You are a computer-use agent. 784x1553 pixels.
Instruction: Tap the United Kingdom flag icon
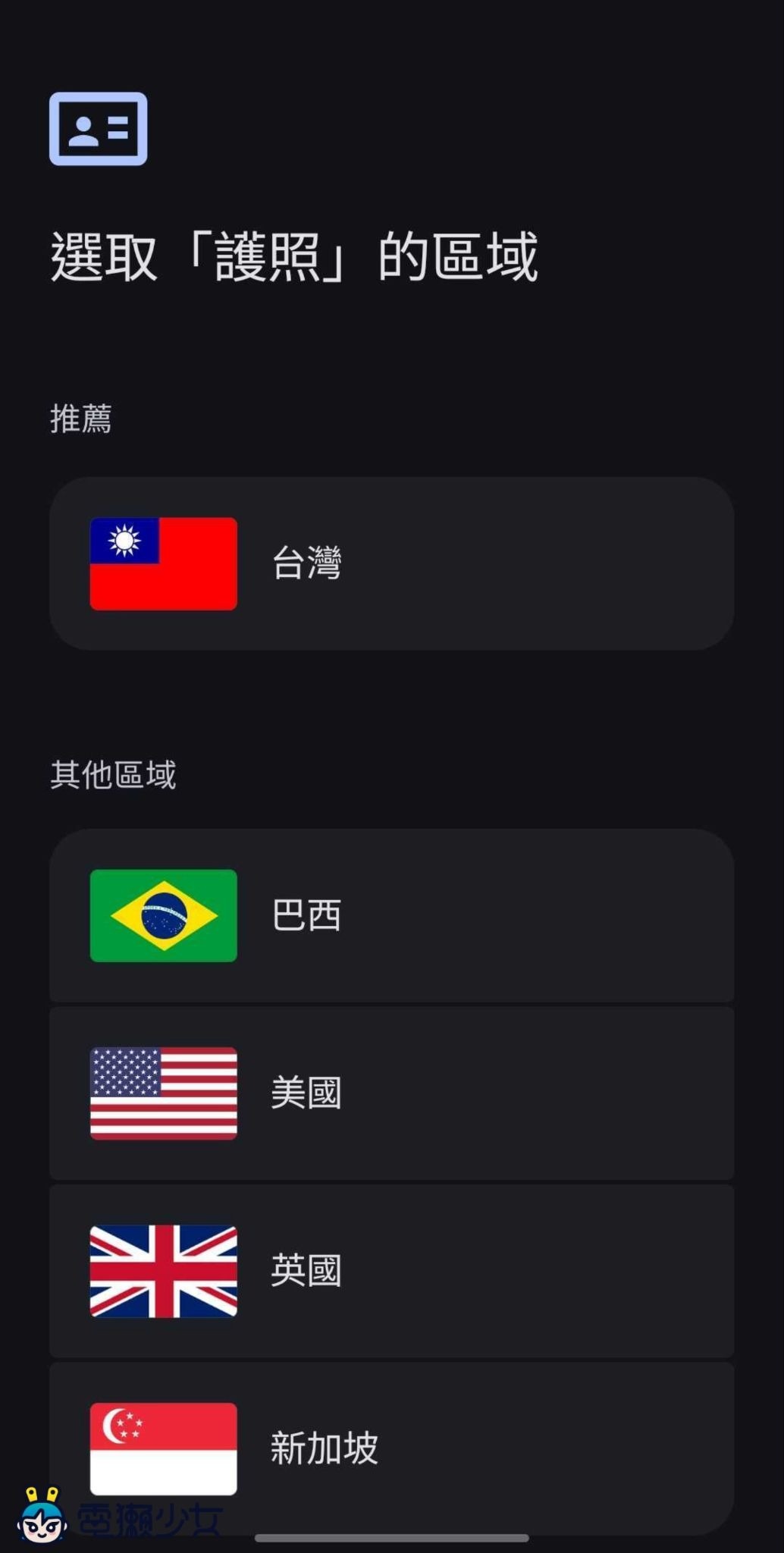pos(164,1272)
